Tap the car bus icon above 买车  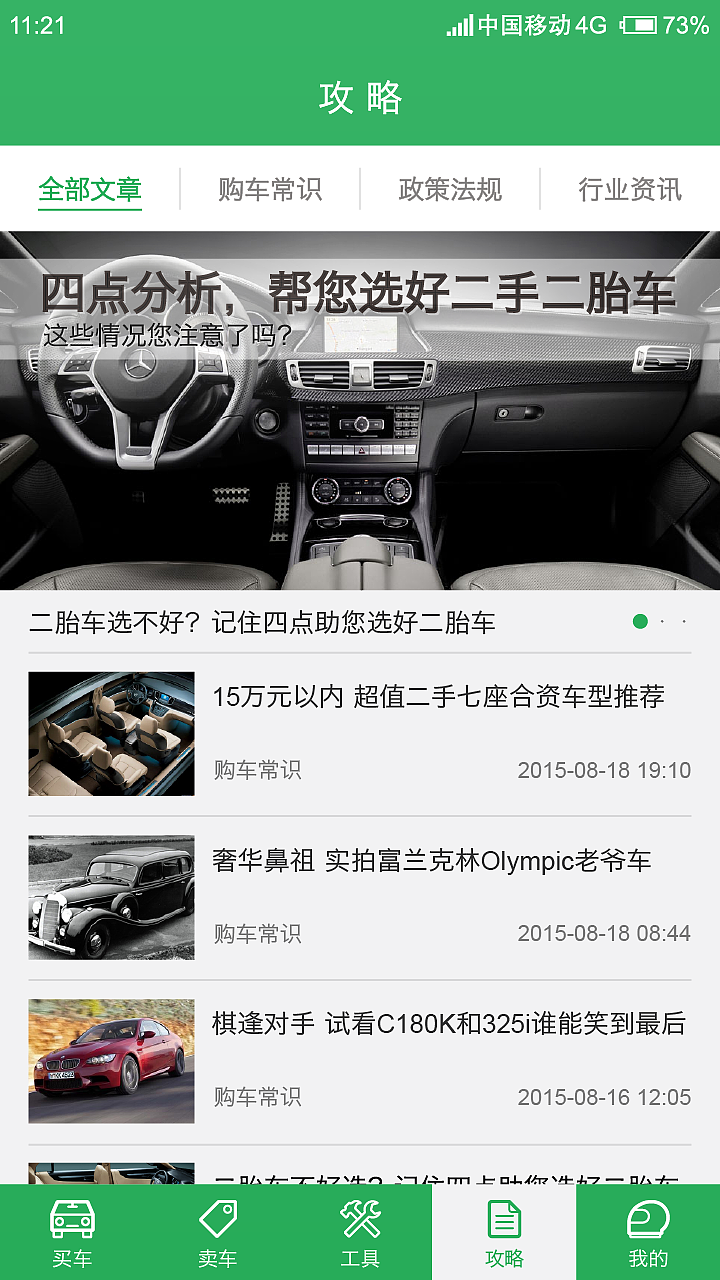72,1215
